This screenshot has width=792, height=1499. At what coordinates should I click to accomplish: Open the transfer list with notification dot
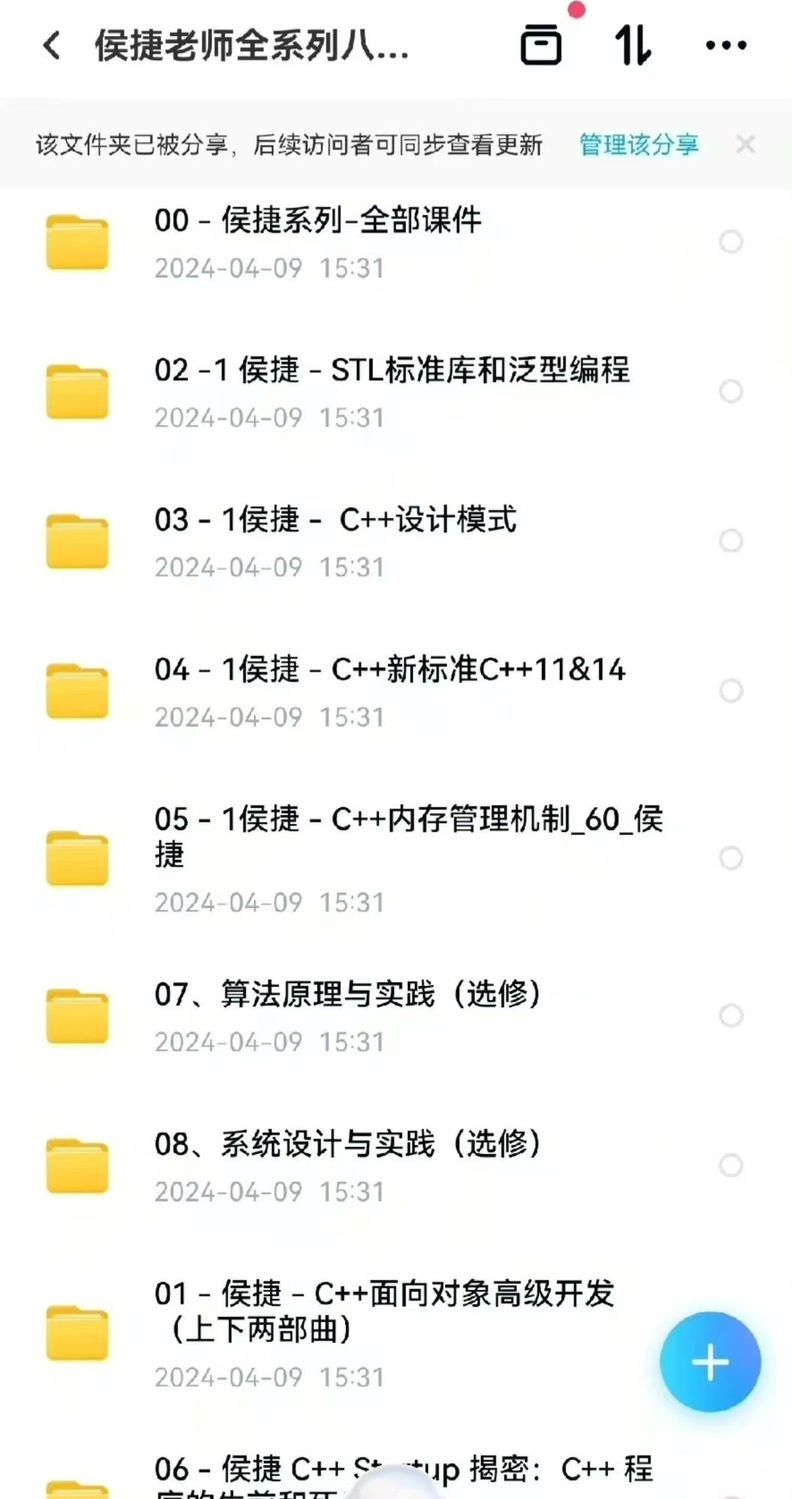pos(540,45)
